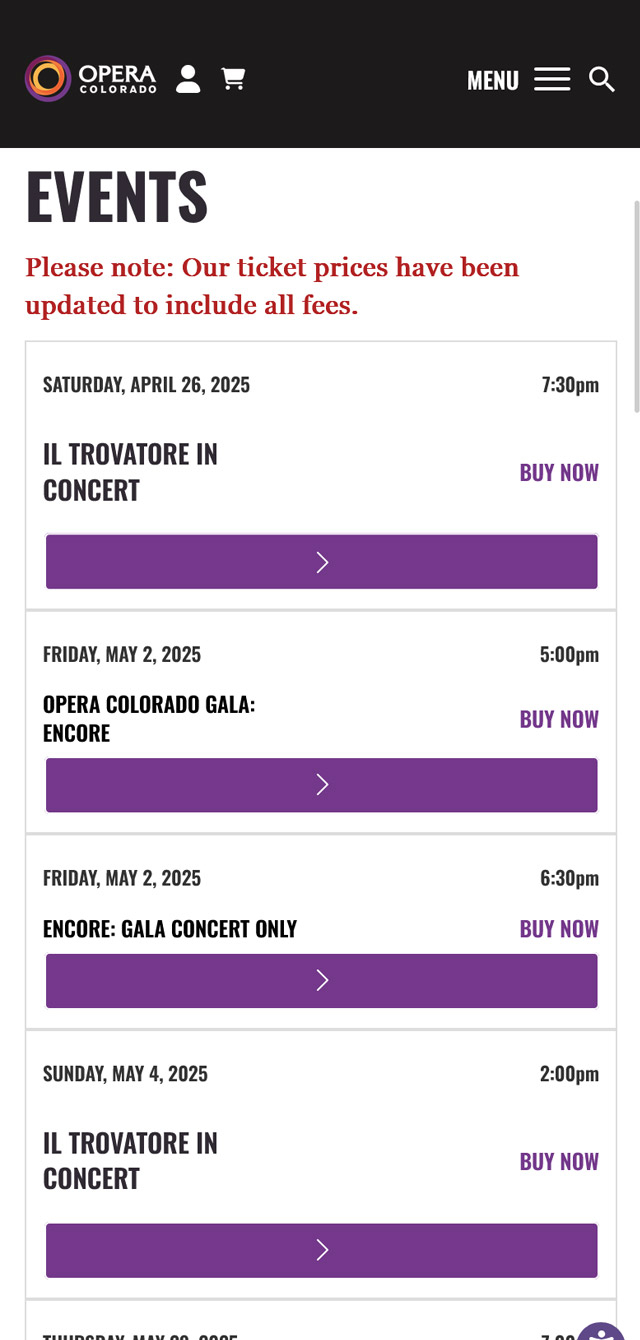
Task: Tap the search magnifier icon
Action: (x=601, y=80)
